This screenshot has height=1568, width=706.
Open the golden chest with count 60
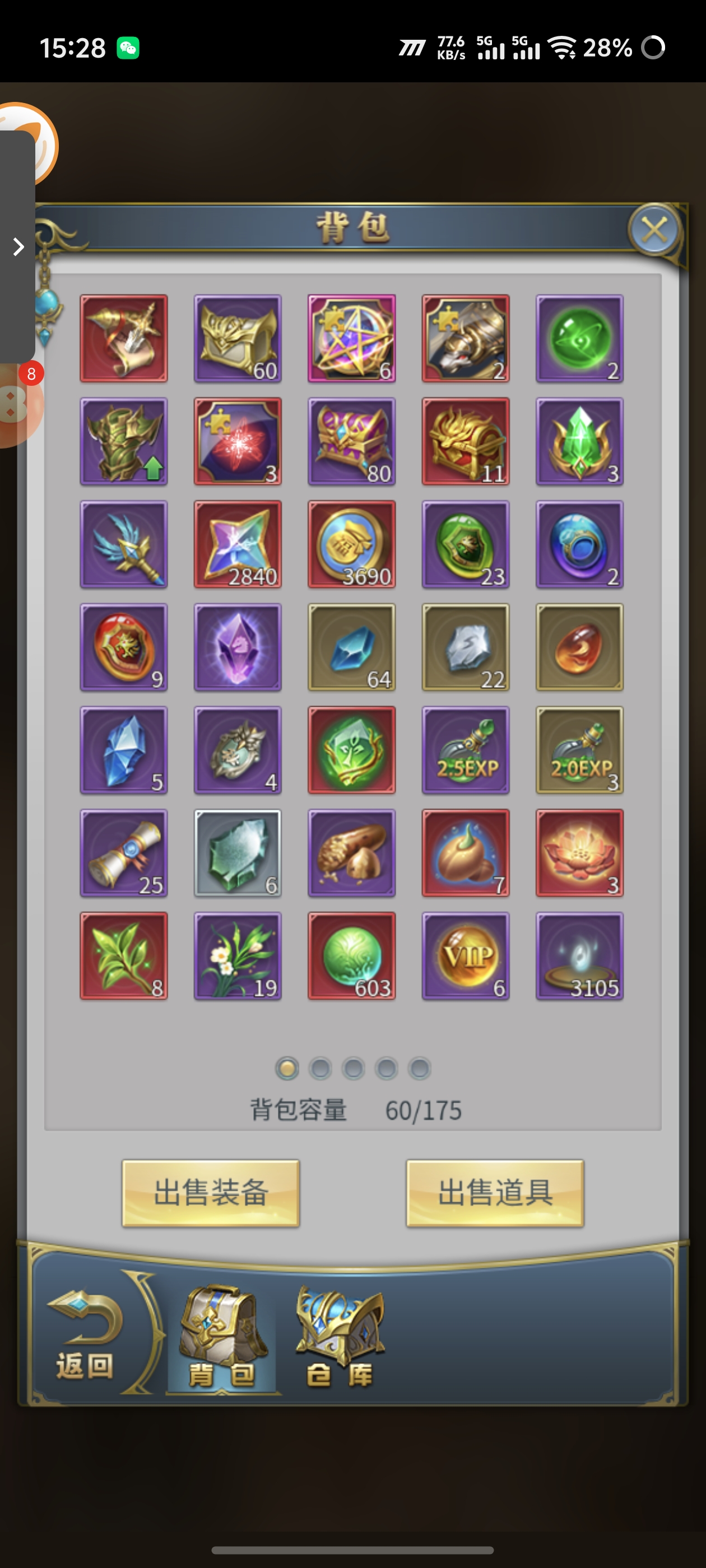click(238, 338)
